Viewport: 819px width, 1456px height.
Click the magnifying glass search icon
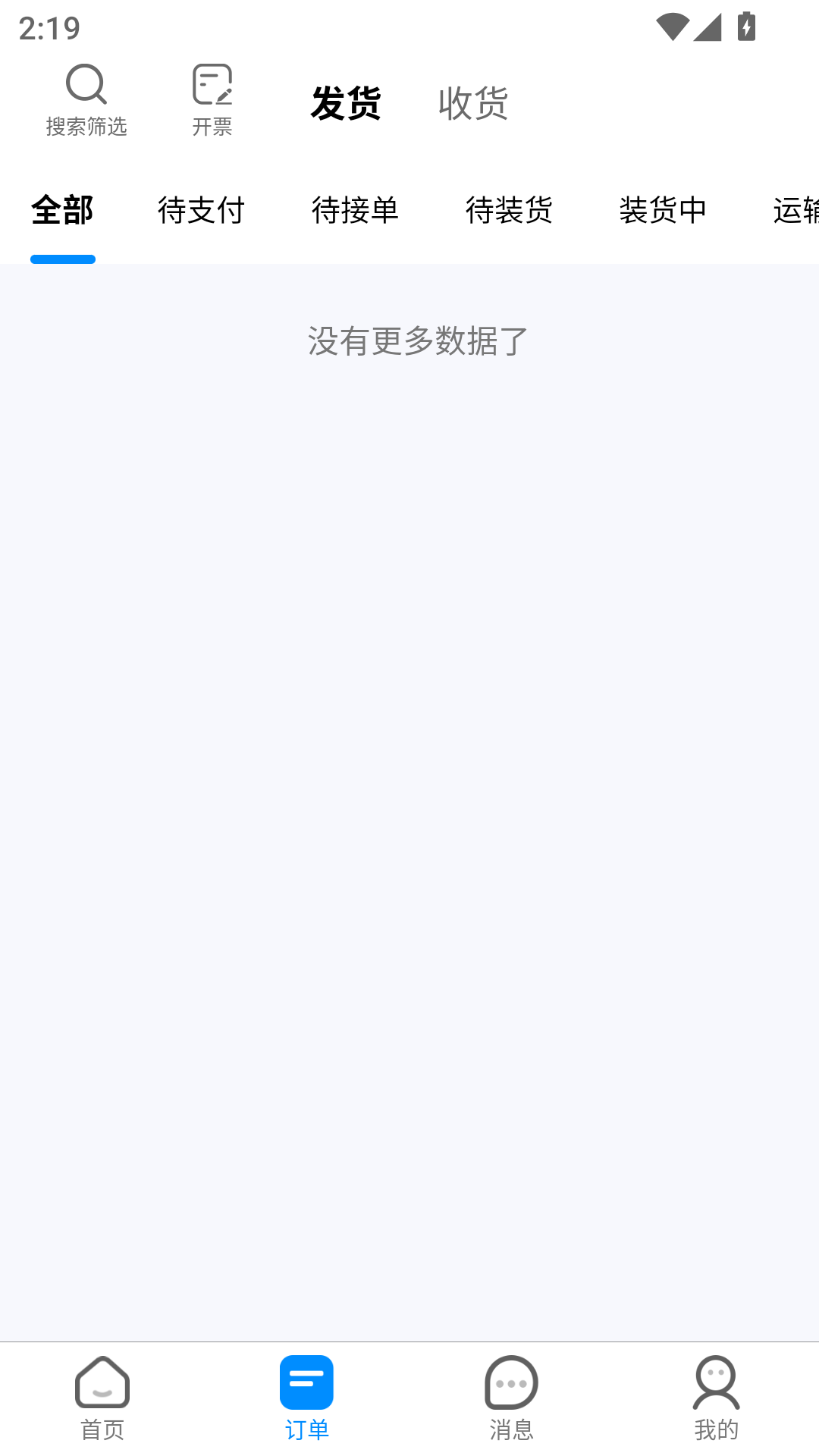86,84
